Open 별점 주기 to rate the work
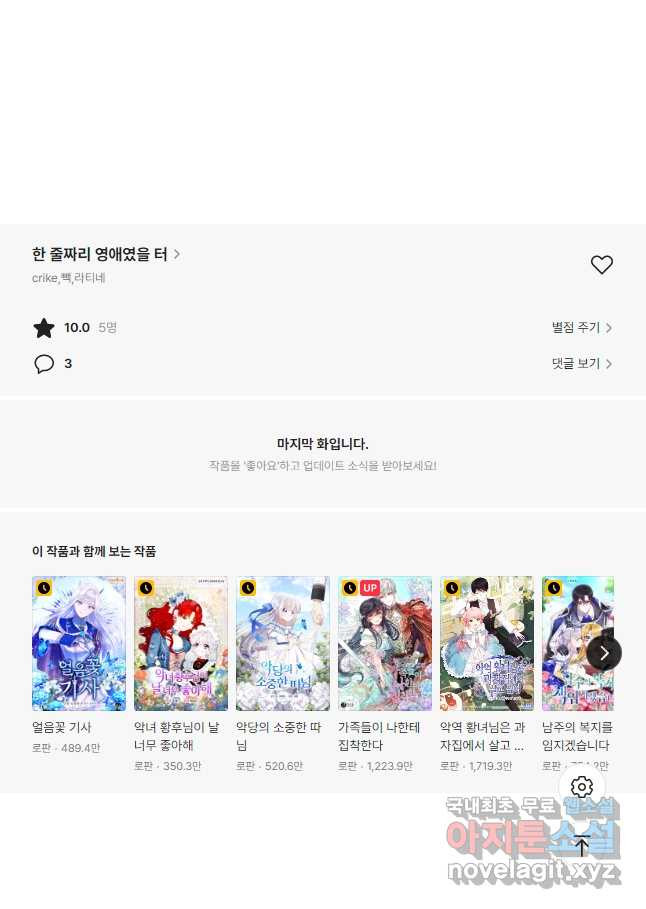Image resolution: width=646 pixels, height=909 pixels. 581,327
